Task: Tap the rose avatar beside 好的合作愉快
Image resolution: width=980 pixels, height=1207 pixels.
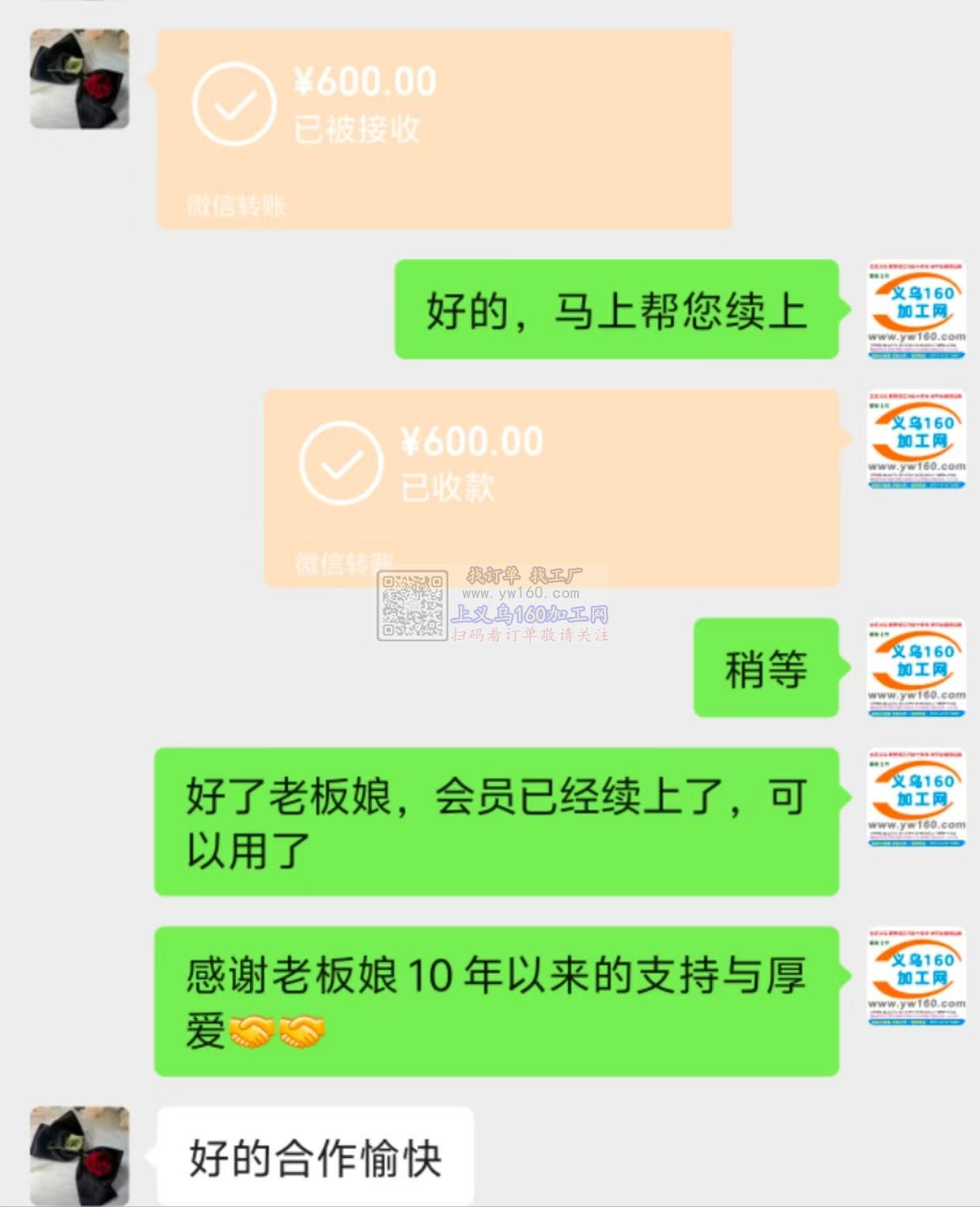Action: click(79, 1156)
